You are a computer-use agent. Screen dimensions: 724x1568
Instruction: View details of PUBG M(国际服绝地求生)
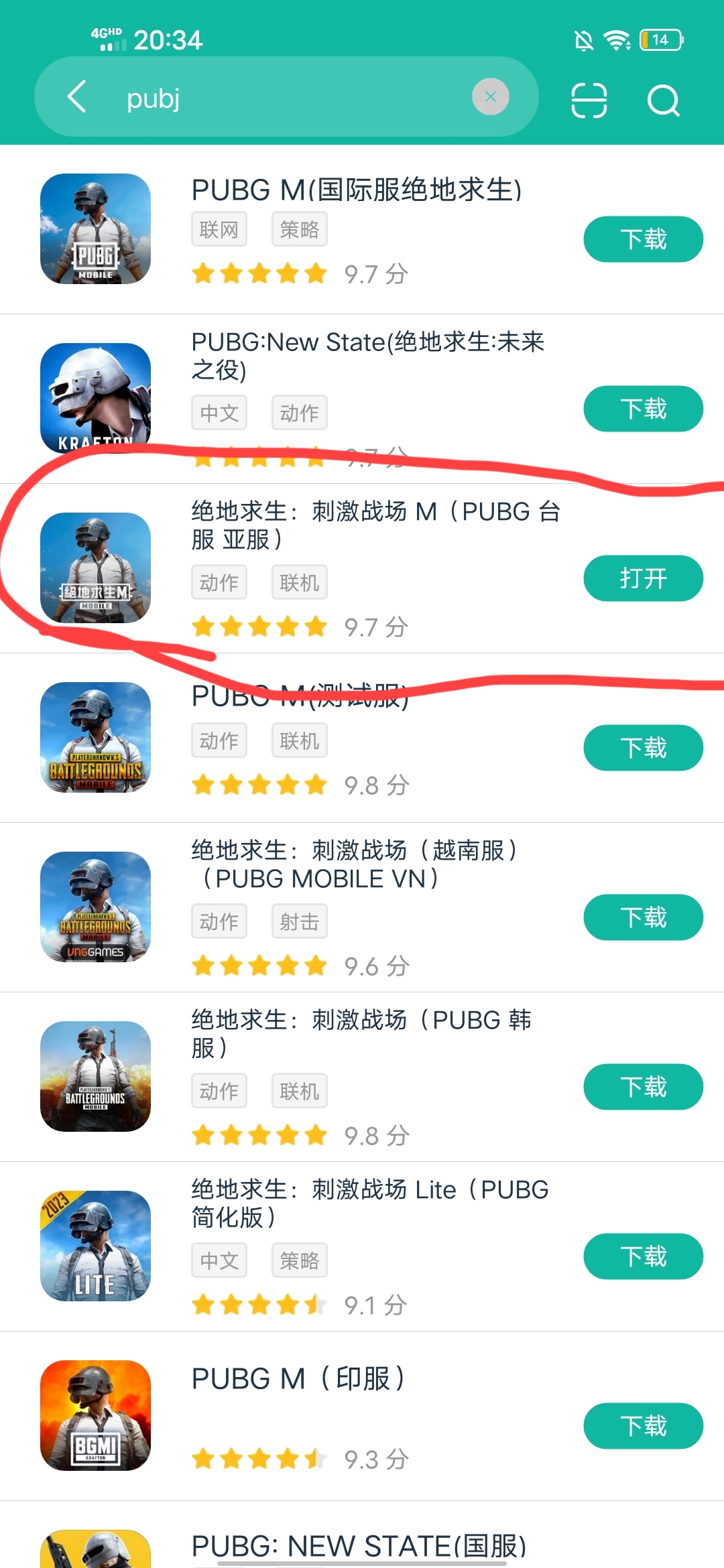coord(355,190)
